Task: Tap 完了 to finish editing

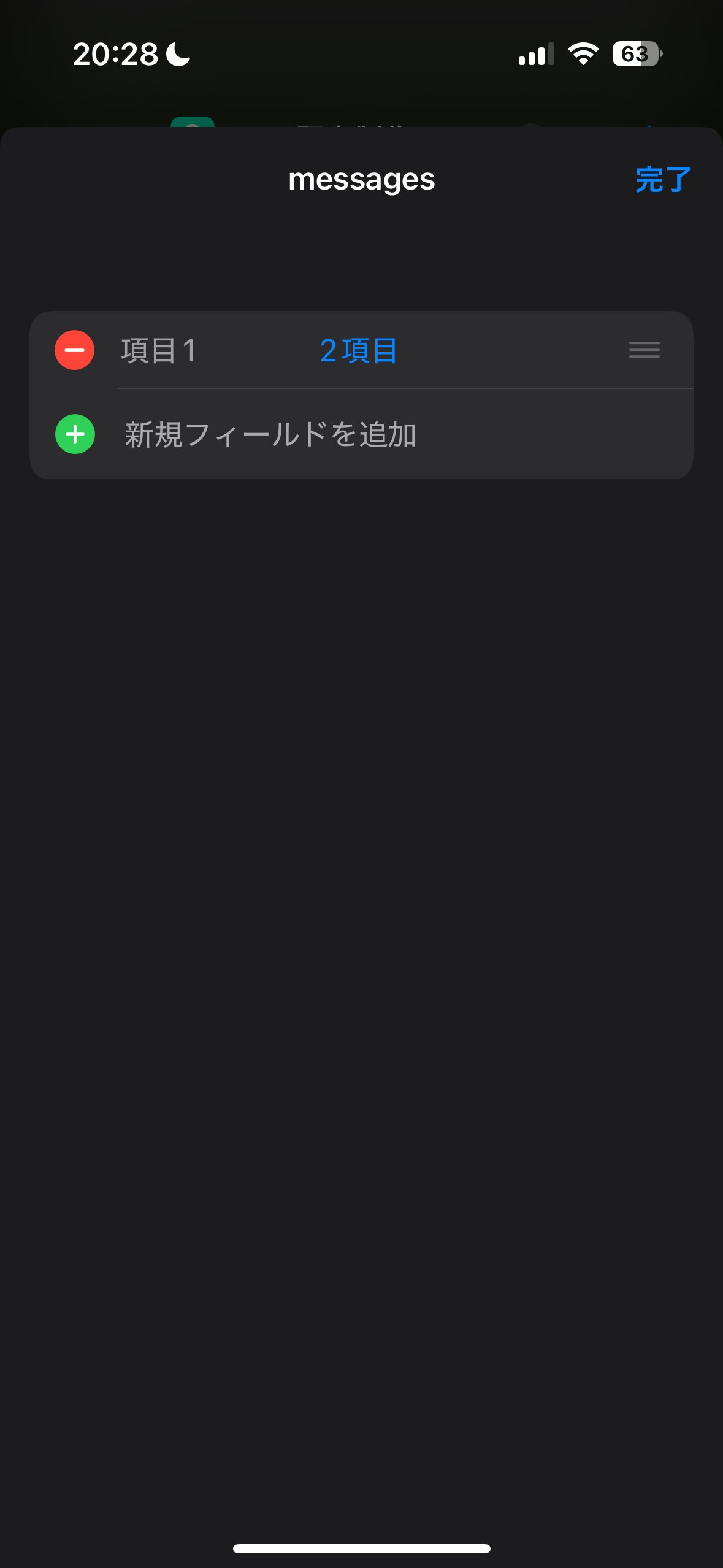Action: click(662, 180)
